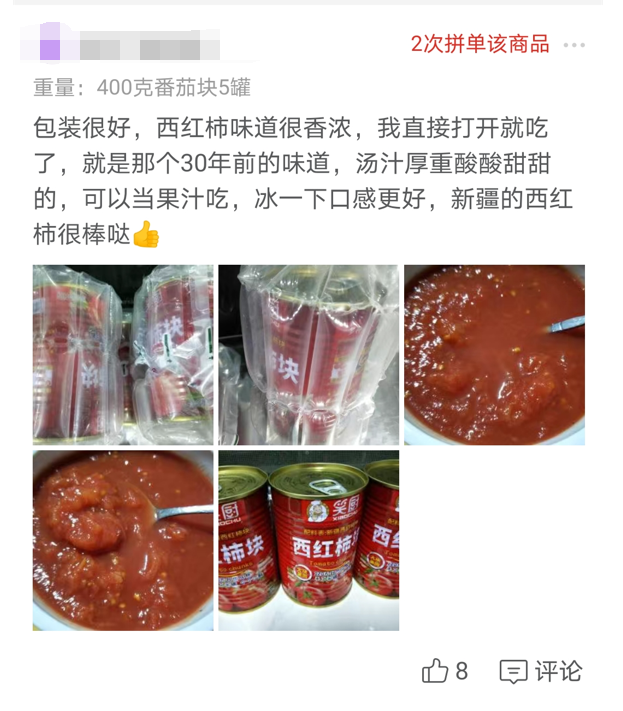Open the three-dot overflow menu
The image size is (623, 711).
pos(574,45)
